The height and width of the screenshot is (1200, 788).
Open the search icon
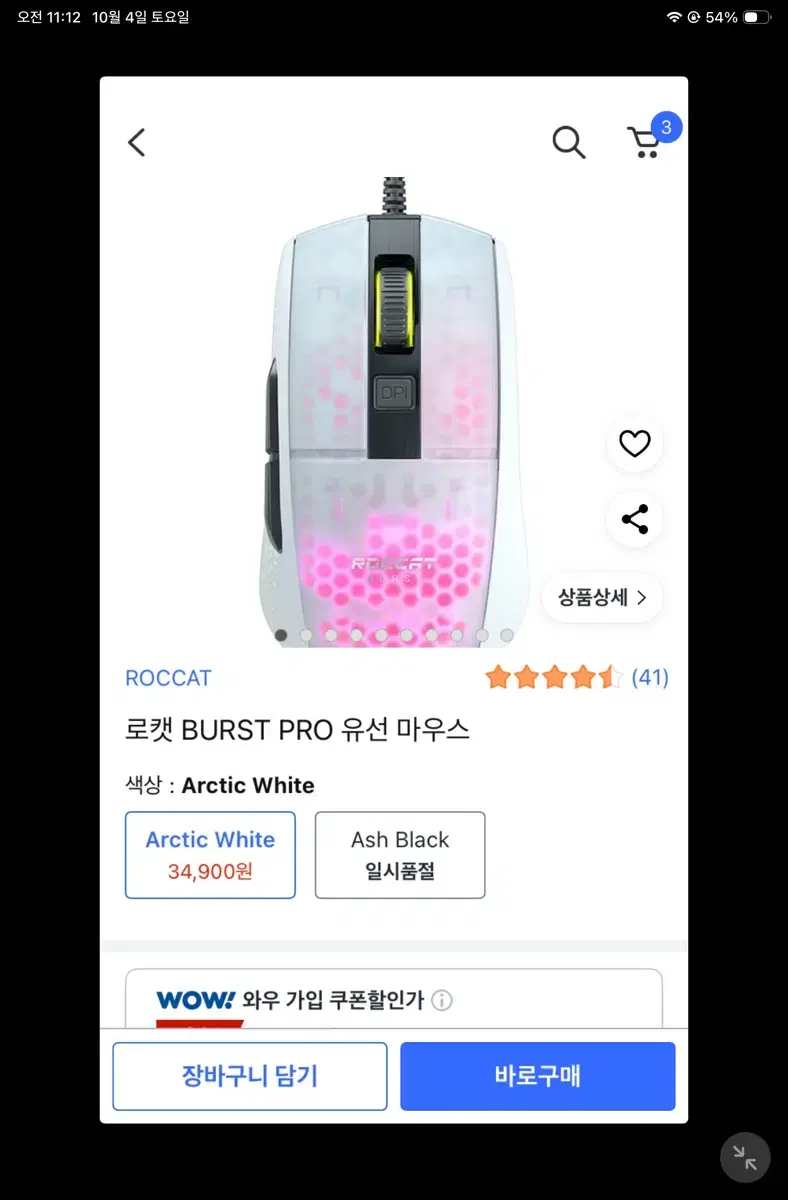(x=569, y=143)
